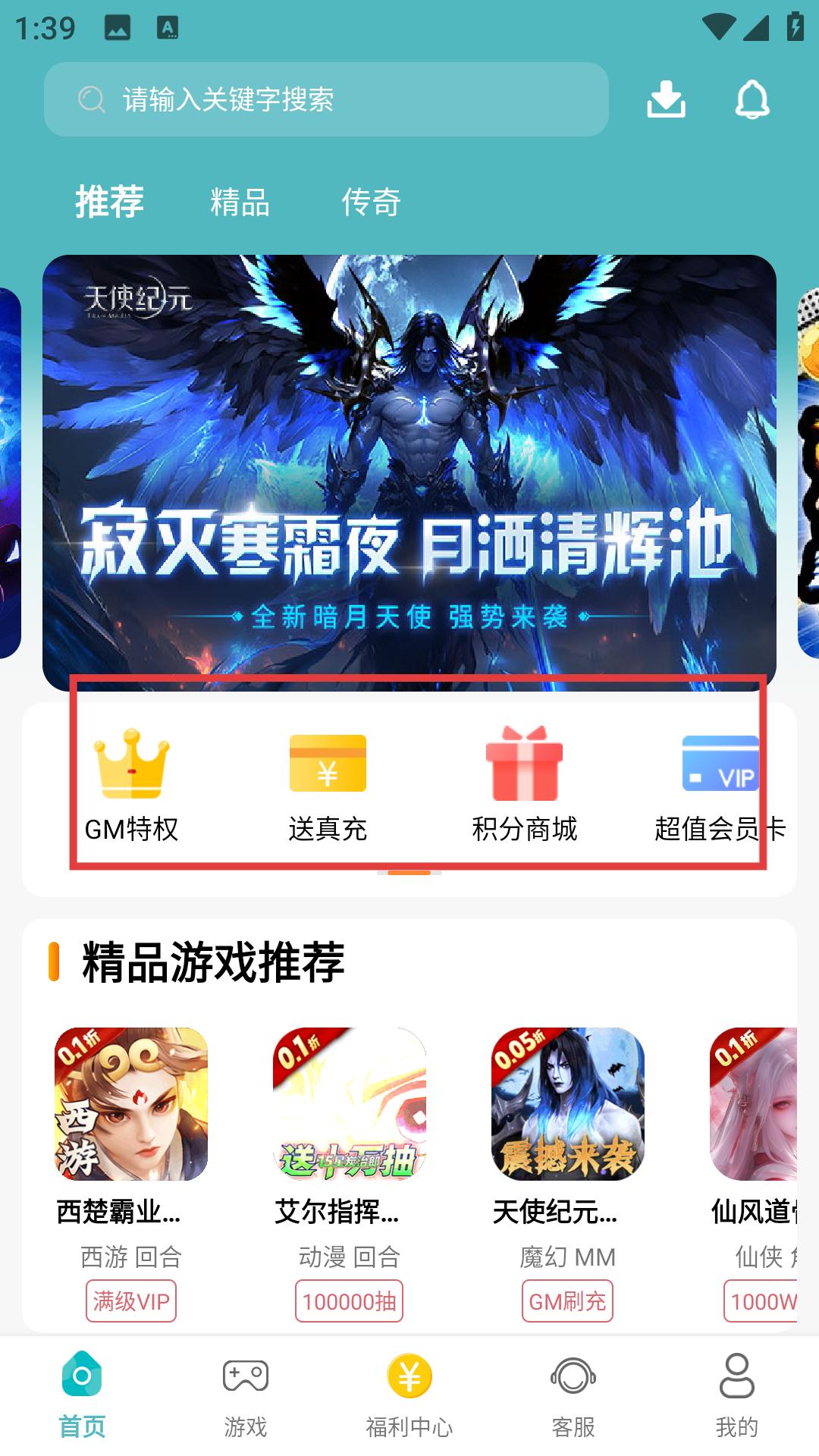Open the 天使纪元 banner
The image size is (819, 1456).
click(409, 472)
